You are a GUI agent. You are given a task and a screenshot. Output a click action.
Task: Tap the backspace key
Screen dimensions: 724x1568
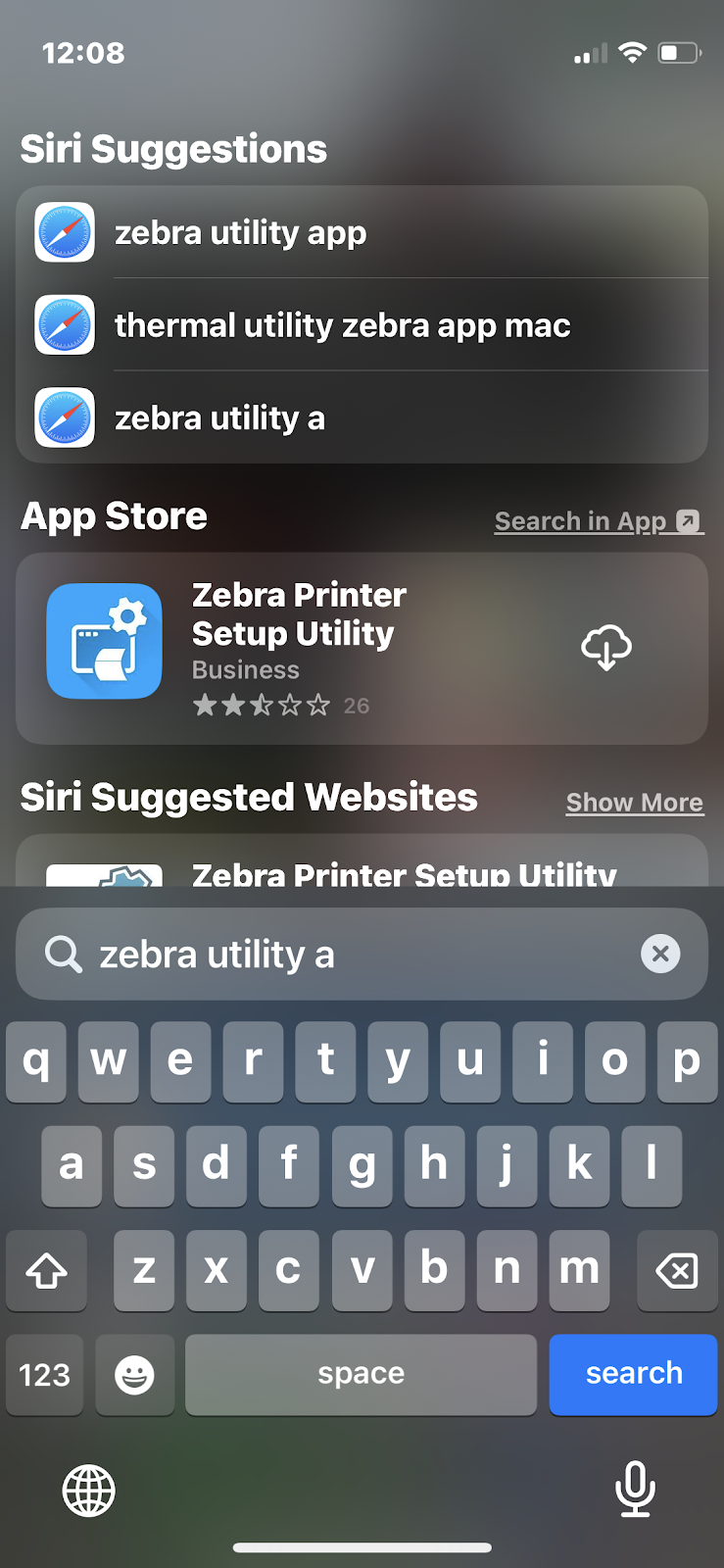[676, 1271]
